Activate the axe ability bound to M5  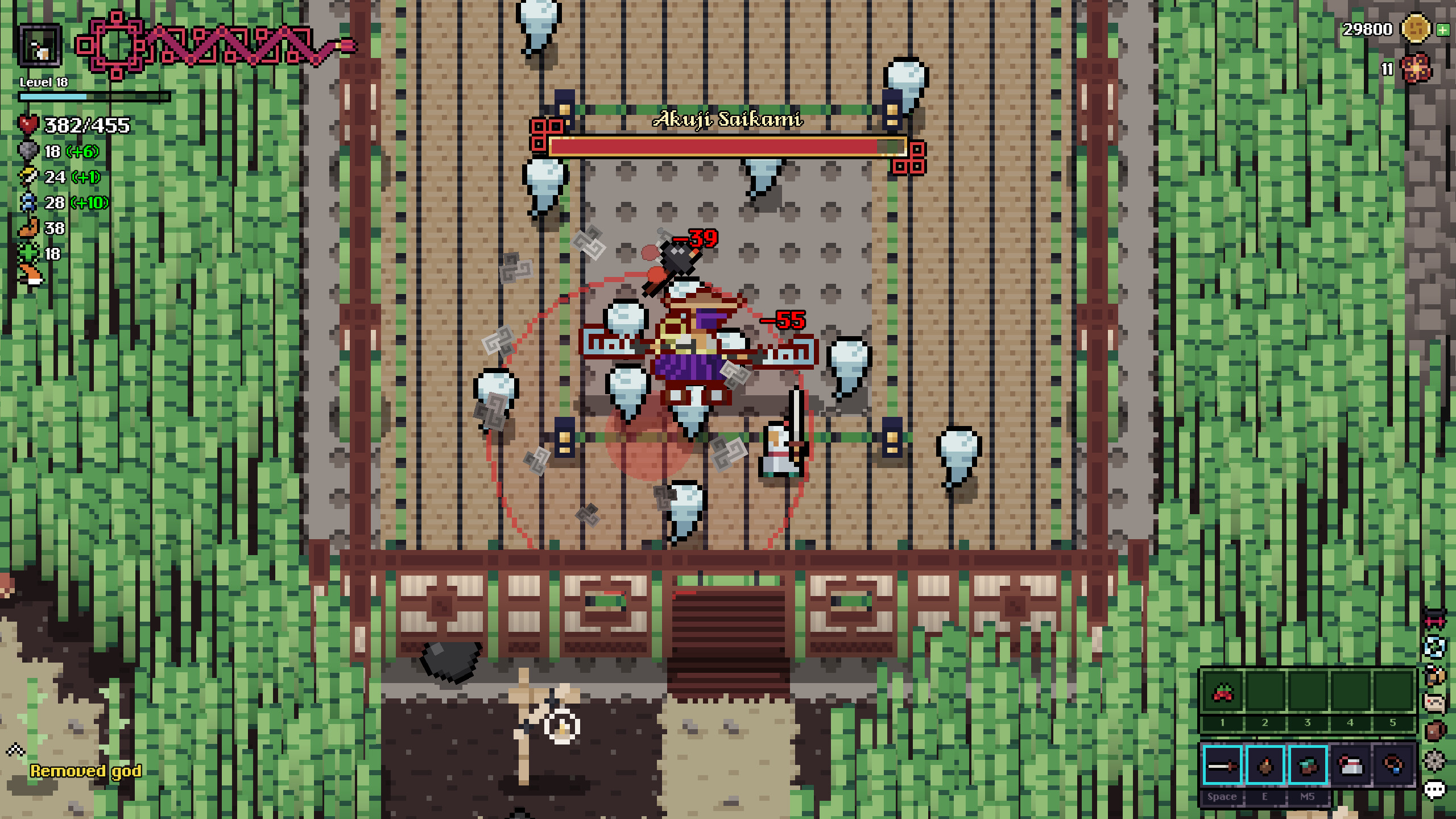[x=1308, y=766]
